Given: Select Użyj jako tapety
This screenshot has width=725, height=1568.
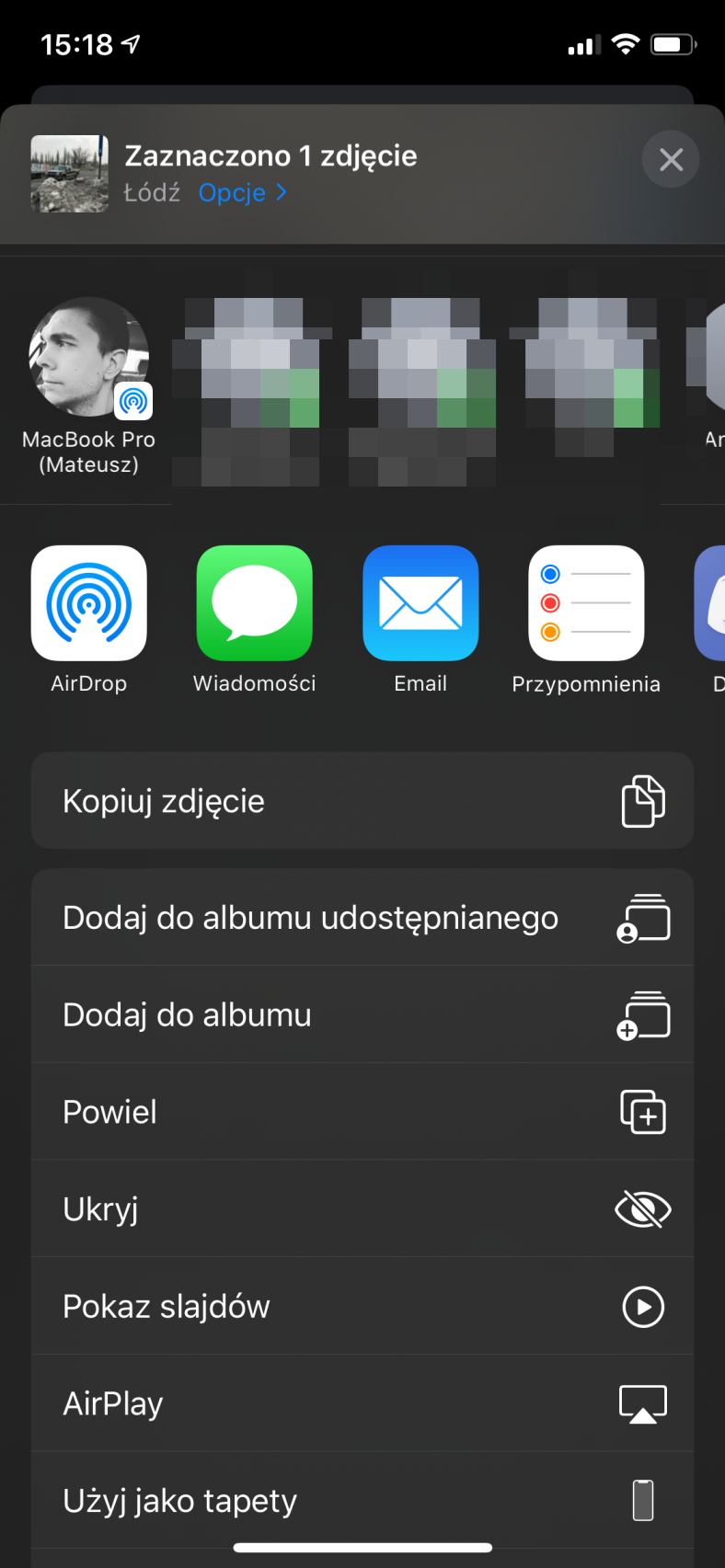Looking at the screenshot, I should coord(362,1501).
